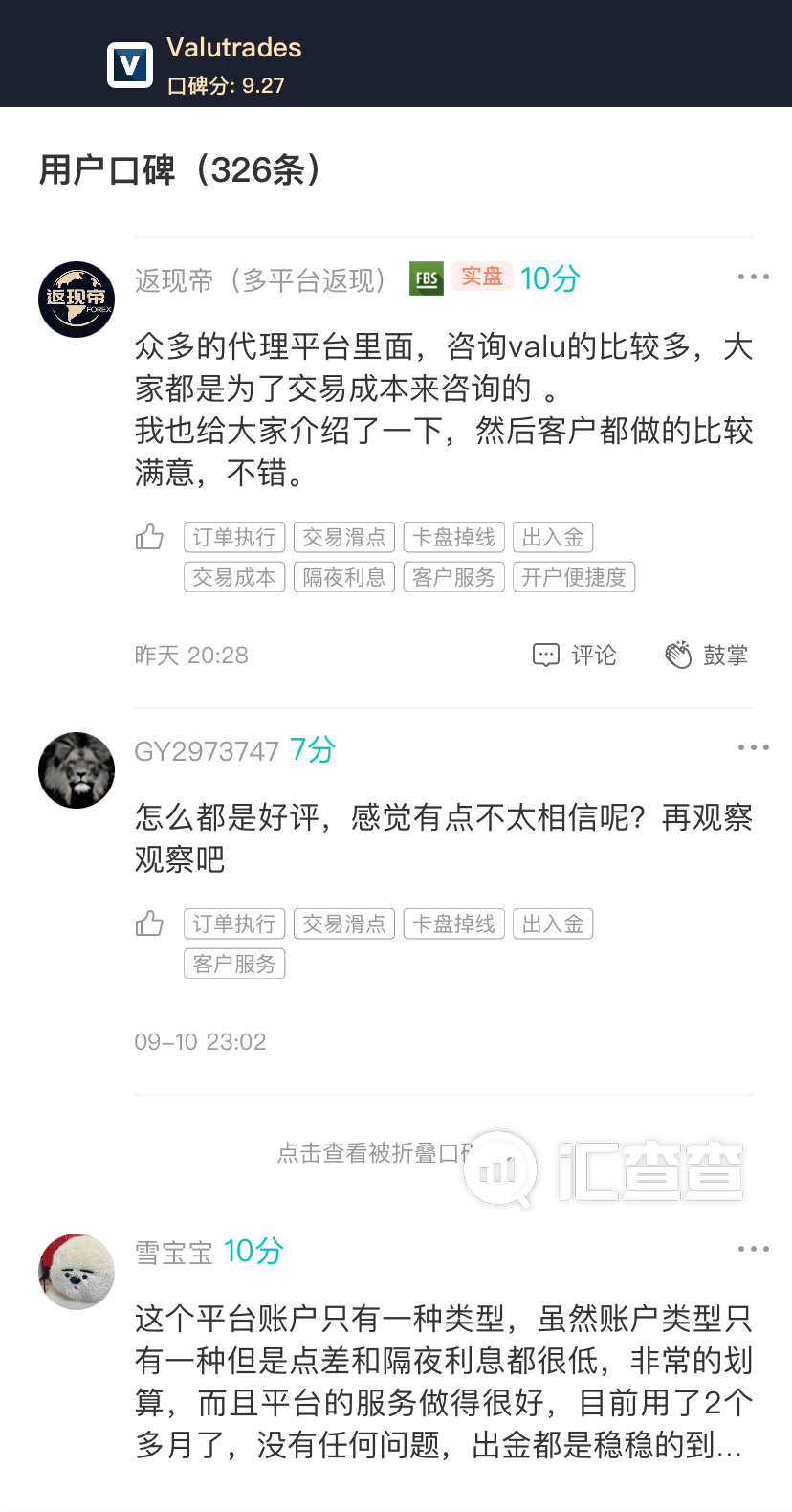Screen dimensions: 792x1512
Task: Expand the folded reviews via 点击查看被折叠口碑
Action: pyautogui.click(x=375, y=1153)
